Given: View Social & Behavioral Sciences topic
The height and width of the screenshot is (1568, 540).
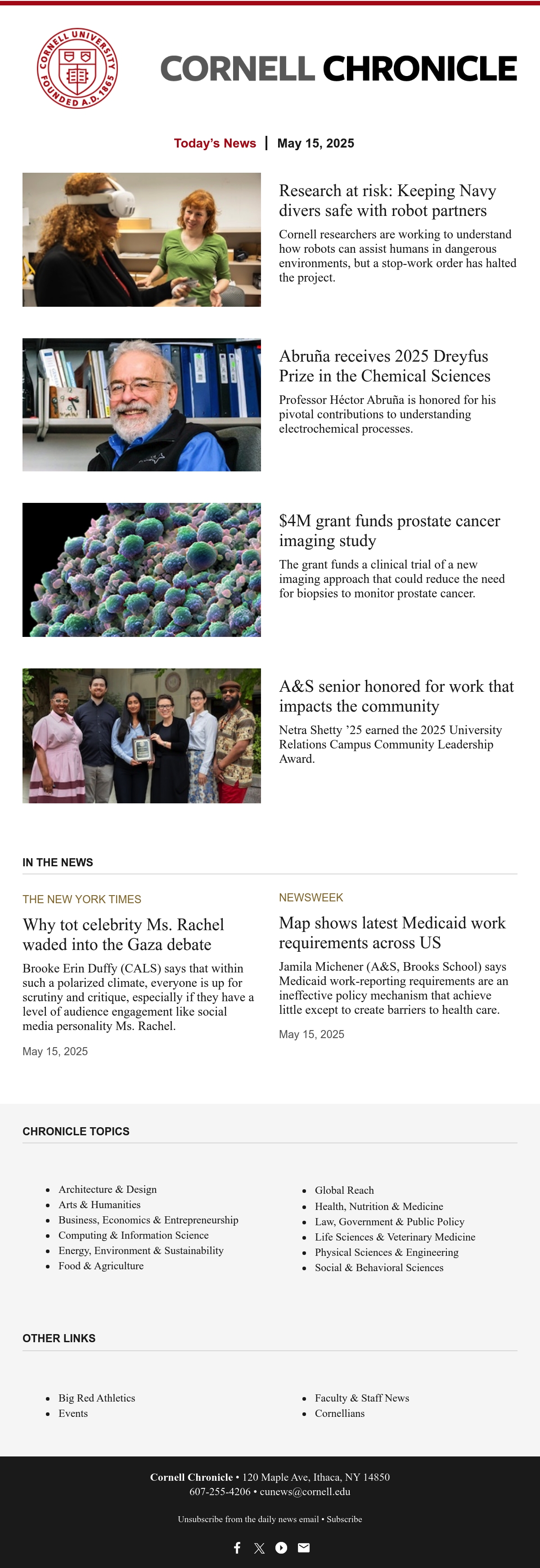Looking at the screenshot, I should [x=378, y=1267].
